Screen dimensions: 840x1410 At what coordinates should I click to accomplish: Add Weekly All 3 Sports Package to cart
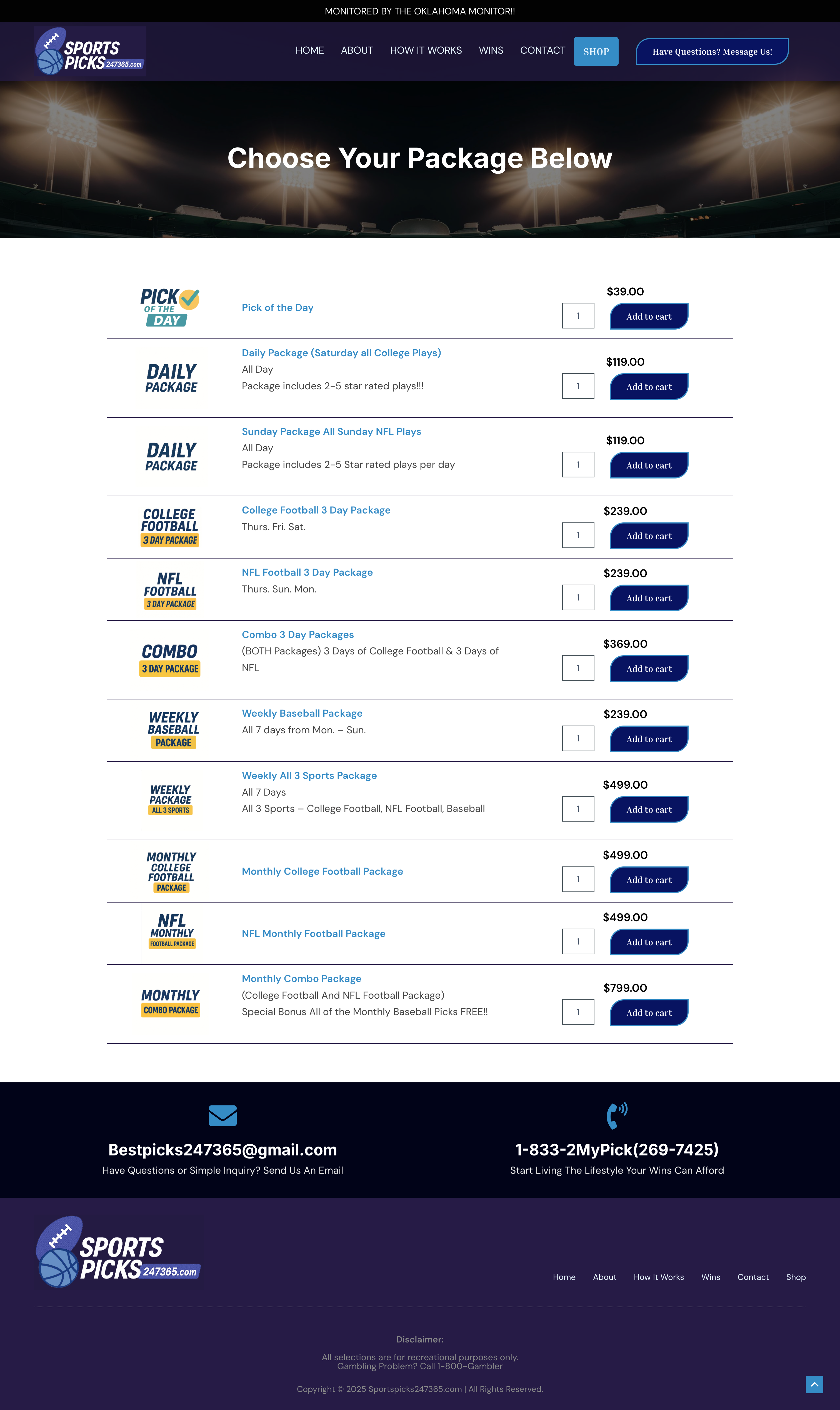(649, 810)
